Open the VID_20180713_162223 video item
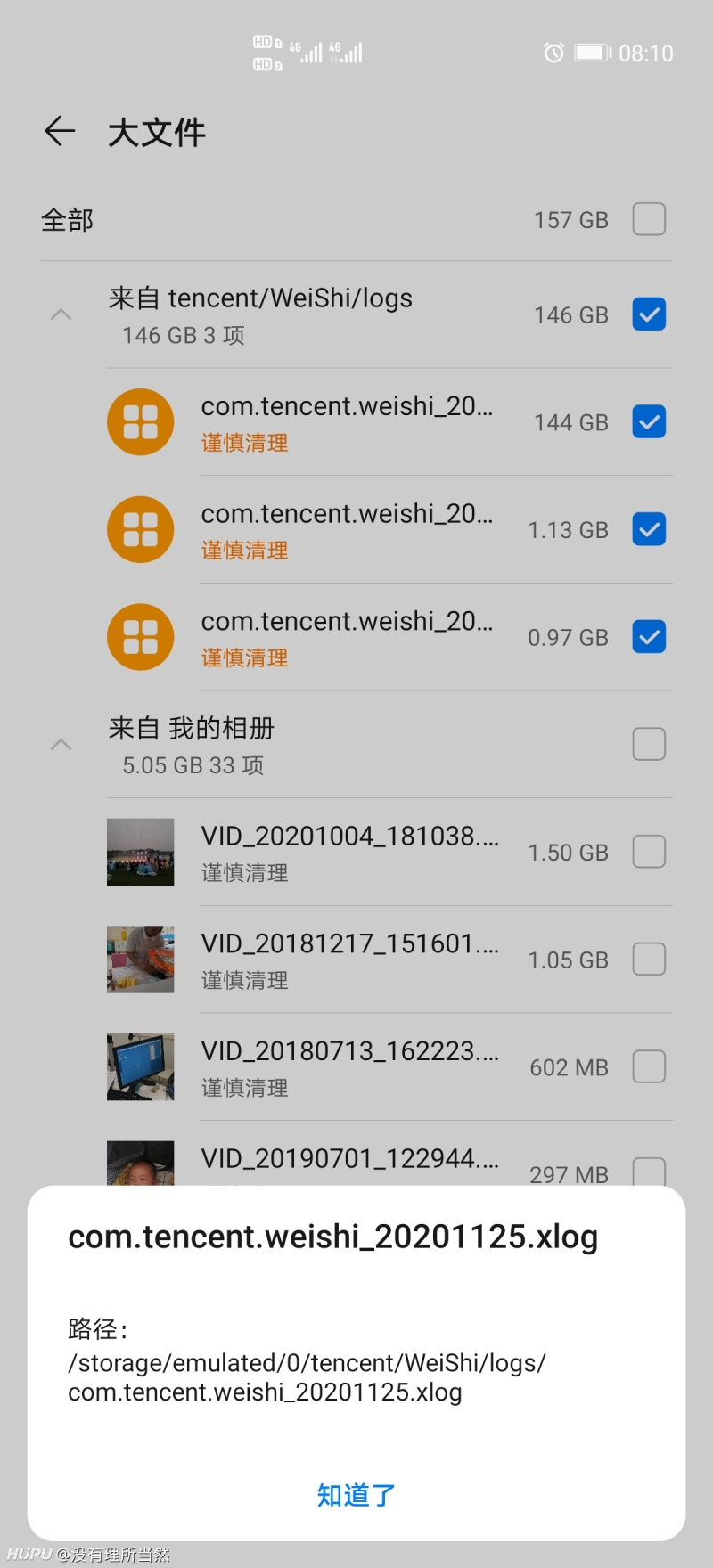 point(349,1067)
